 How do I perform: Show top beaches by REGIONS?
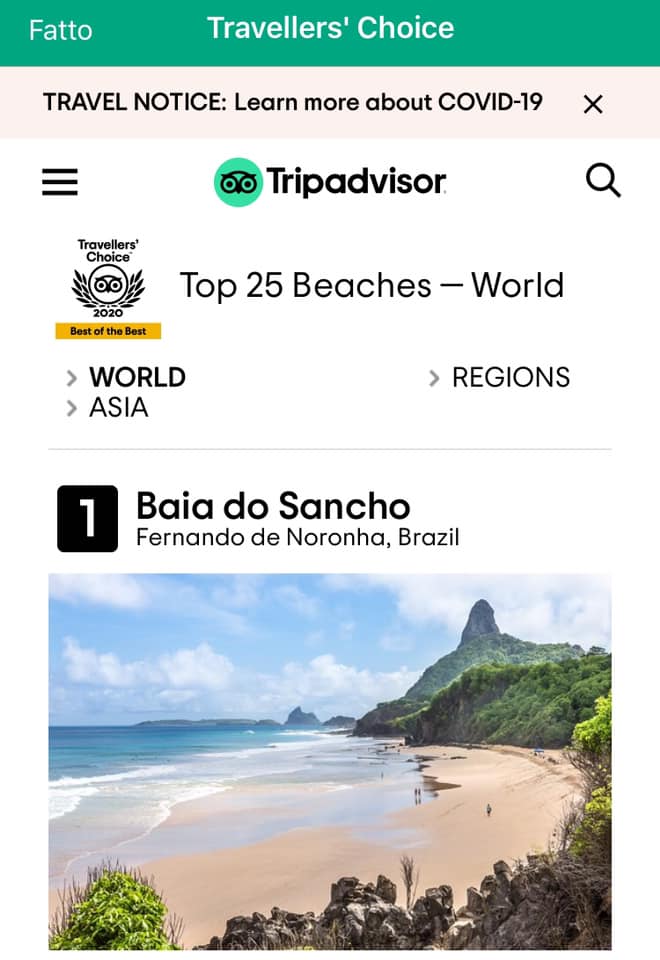pos(509,377)
